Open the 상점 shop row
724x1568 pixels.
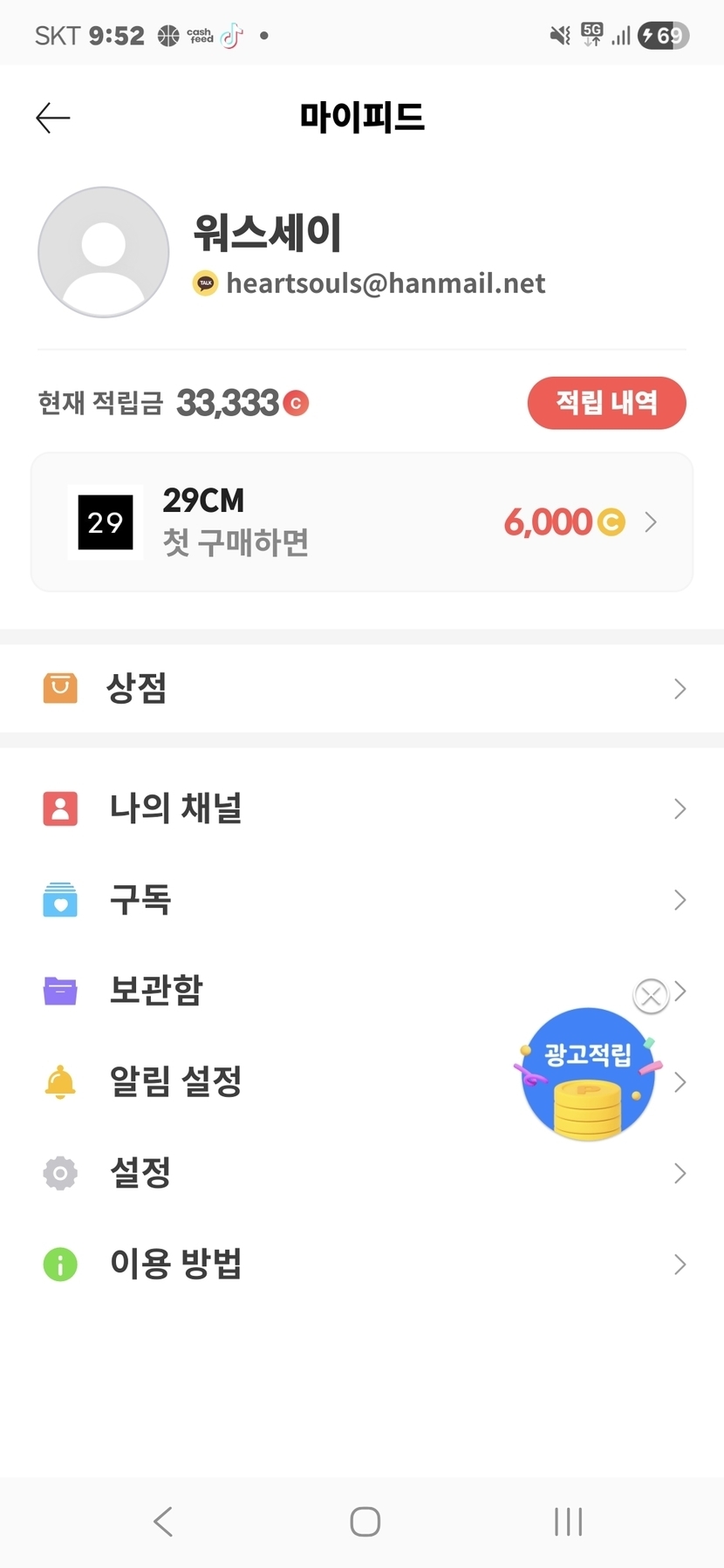362,689
